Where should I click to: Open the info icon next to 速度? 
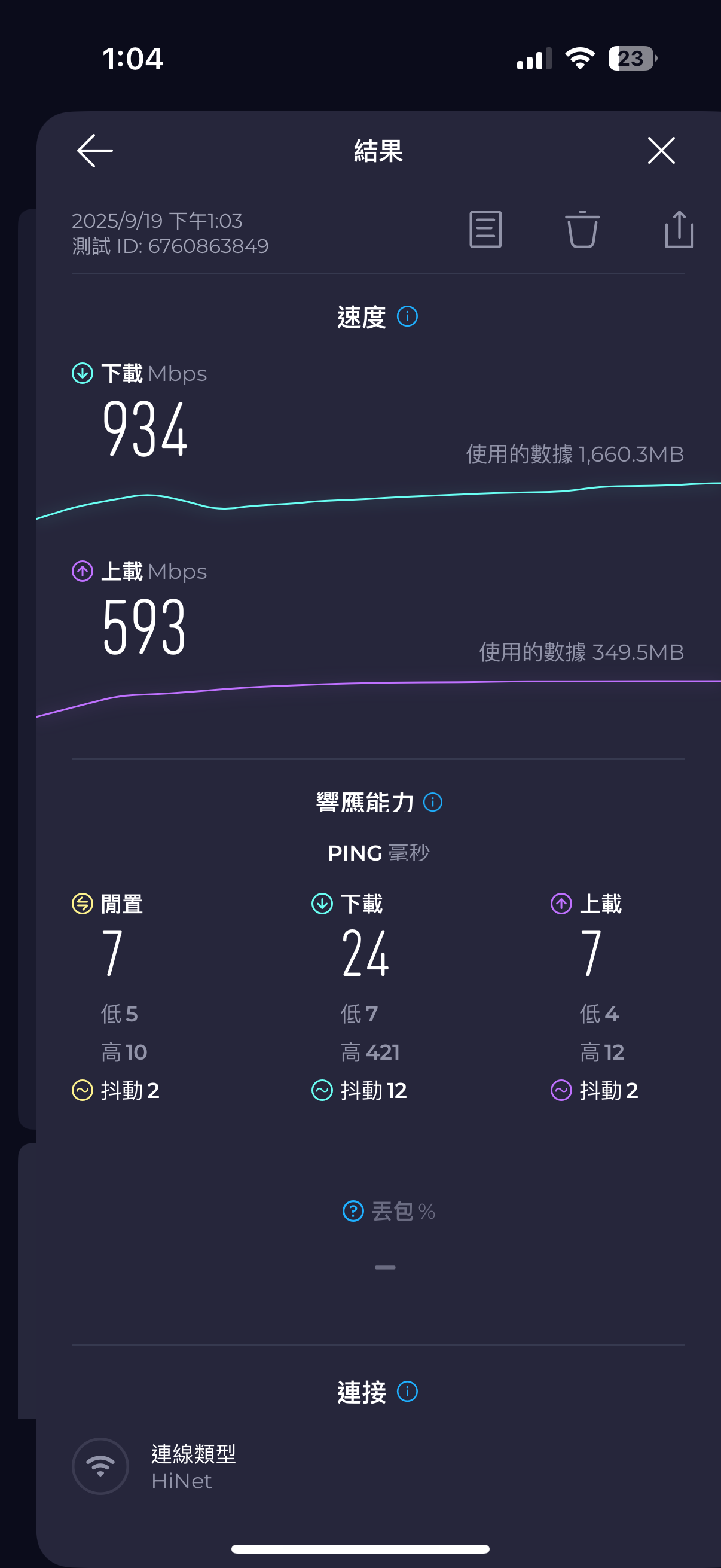pyautogui.click(x=407, y=316)
